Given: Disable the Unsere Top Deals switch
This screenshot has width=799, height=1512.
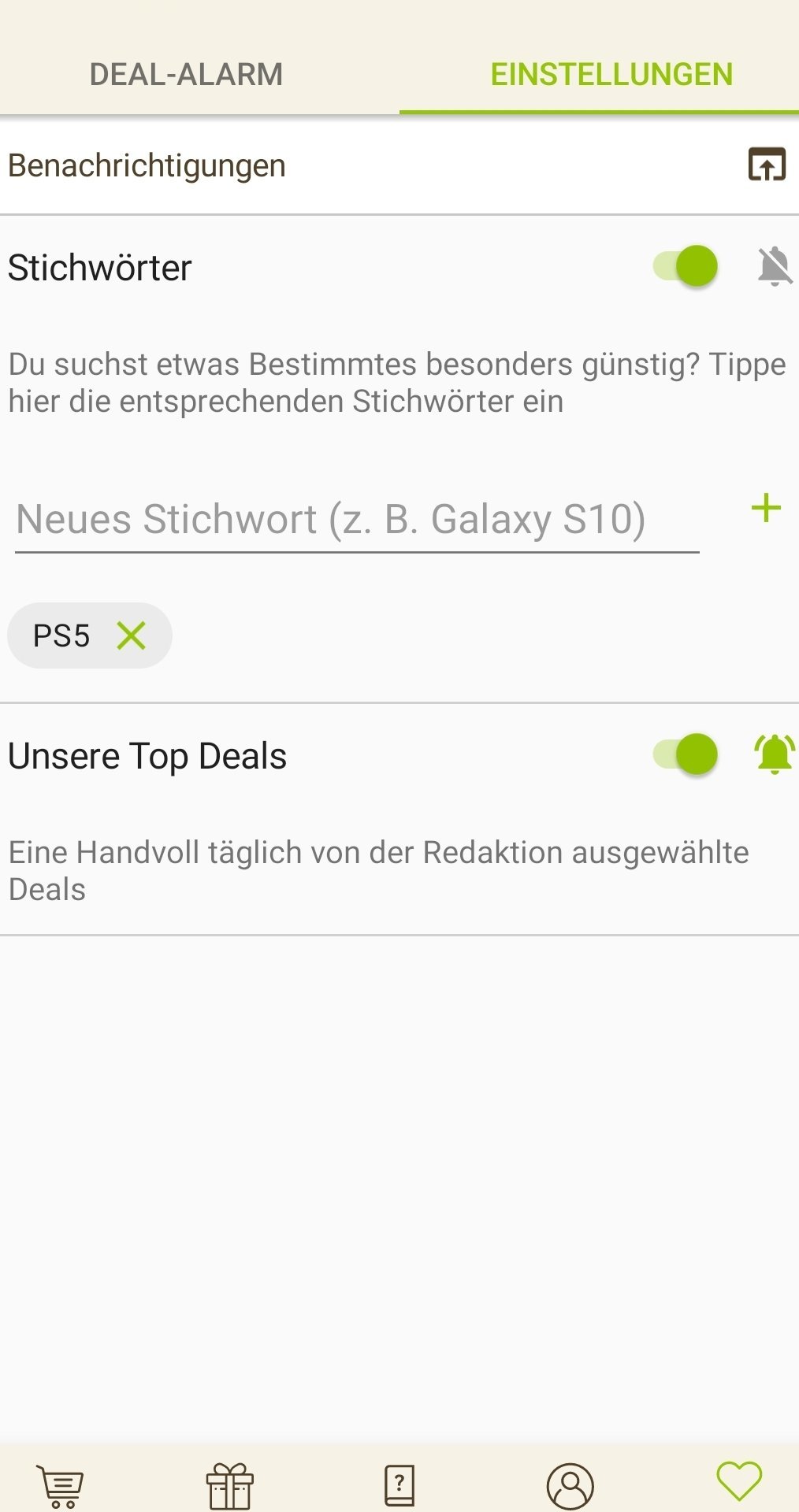Looking at the screenshot, I should 686,754.
